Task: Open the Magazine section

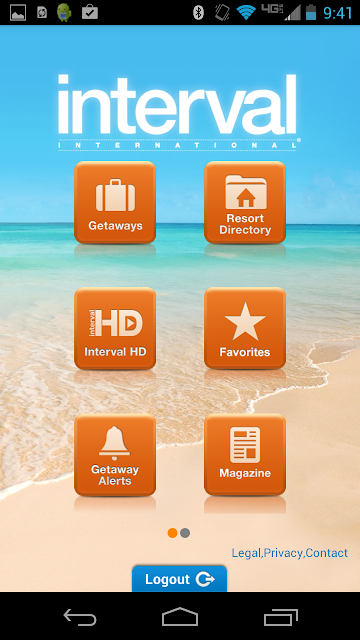Action: pos(245,455)
